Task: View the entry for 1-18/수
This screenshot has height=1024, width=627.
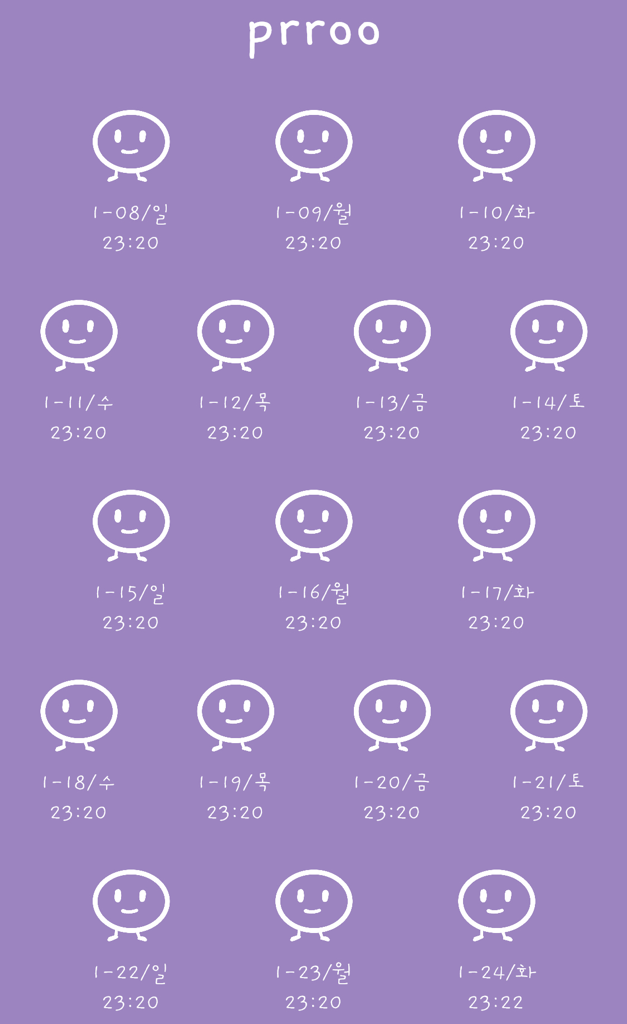Action: coord(79,715)
